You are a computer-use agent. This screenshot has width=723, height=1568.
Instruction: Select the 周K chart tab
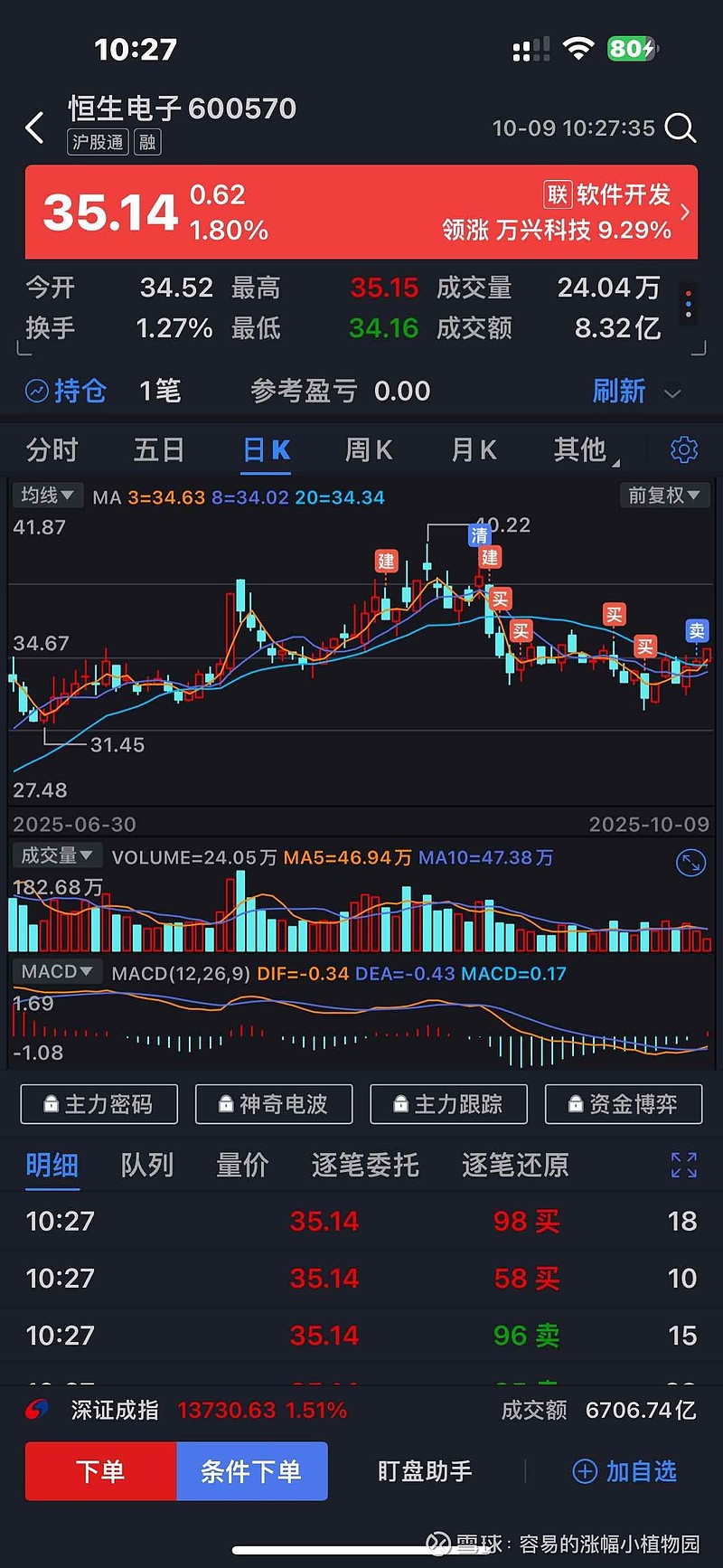[369, 449]
